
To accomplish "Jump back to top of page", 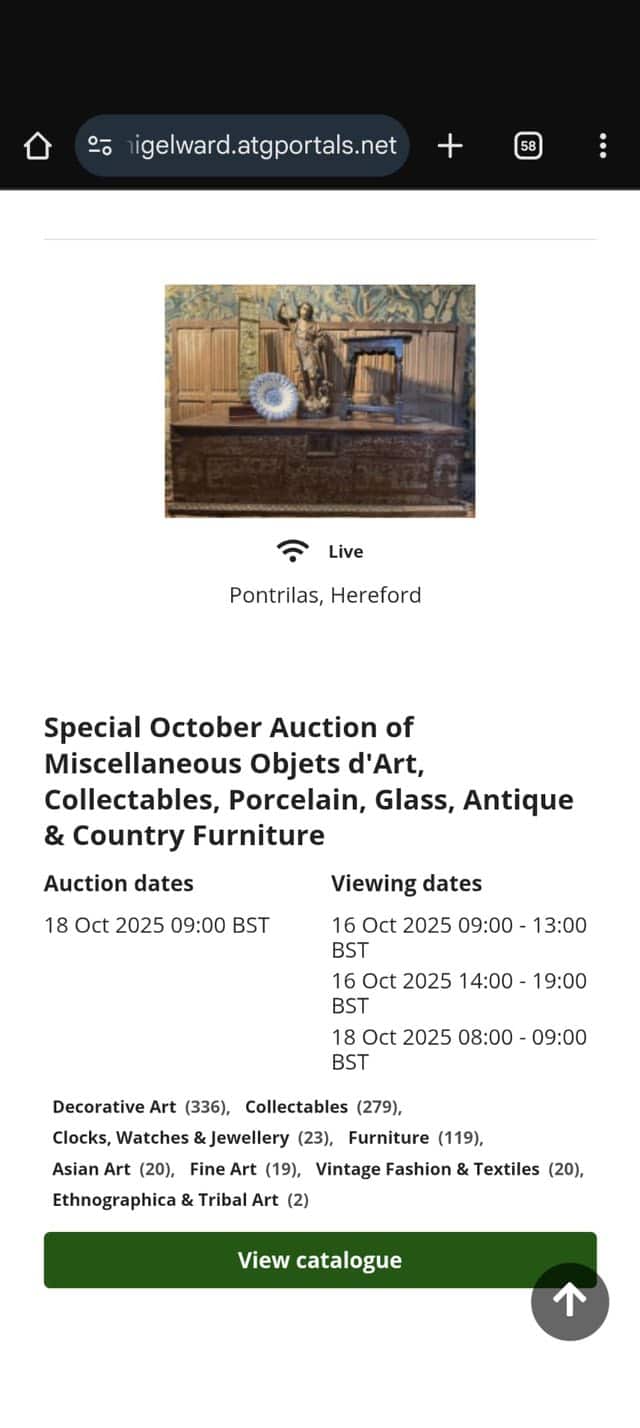I will point(570,1301).
